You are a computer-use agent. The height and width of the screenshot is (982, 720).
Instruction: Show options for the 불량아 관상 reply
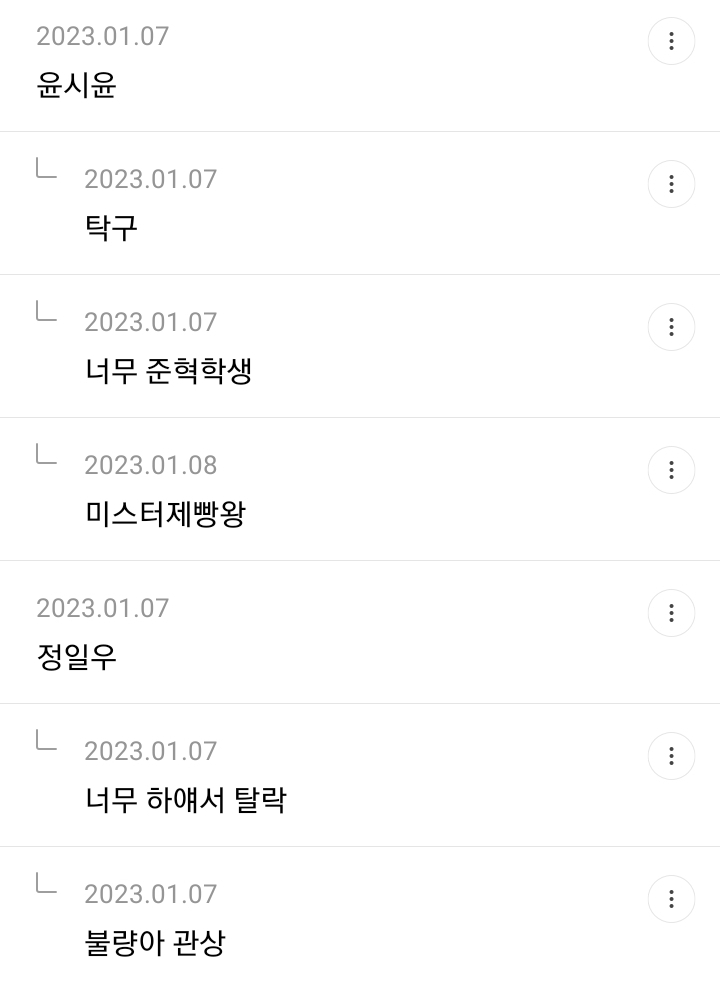click(x=671, y=899)
